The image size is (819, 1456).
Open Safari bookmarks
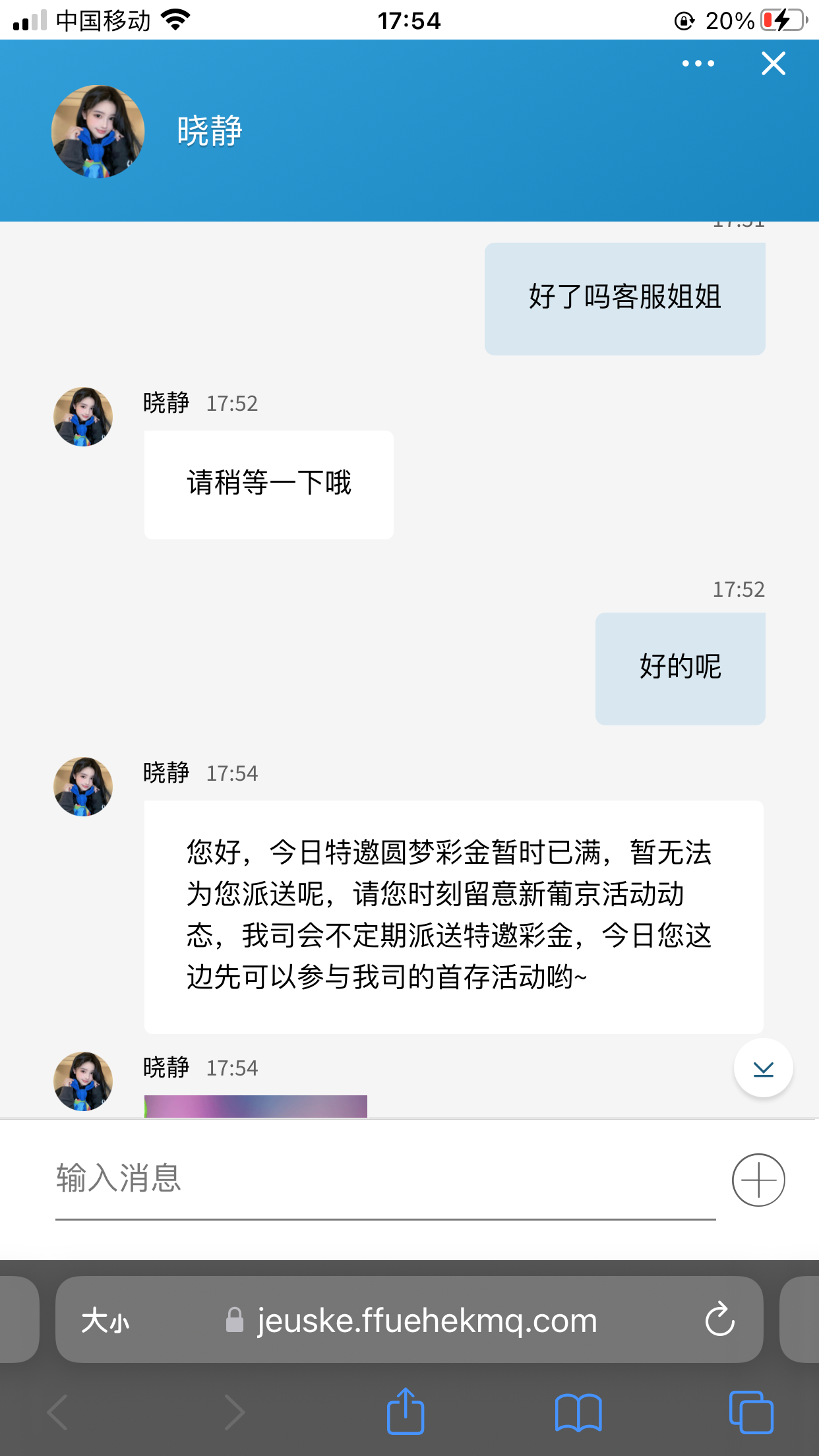580,1411
